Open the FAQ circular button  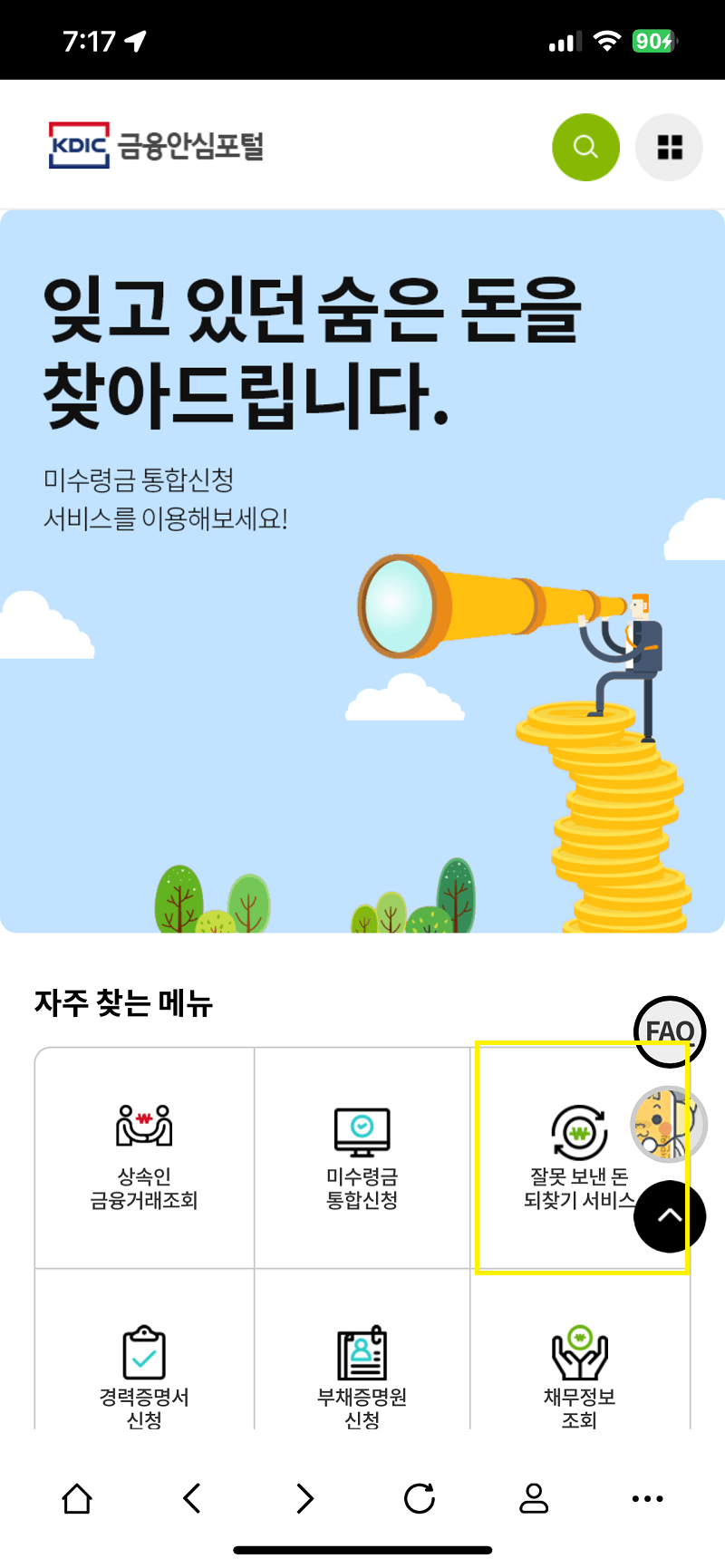[x=669, y=1031]
